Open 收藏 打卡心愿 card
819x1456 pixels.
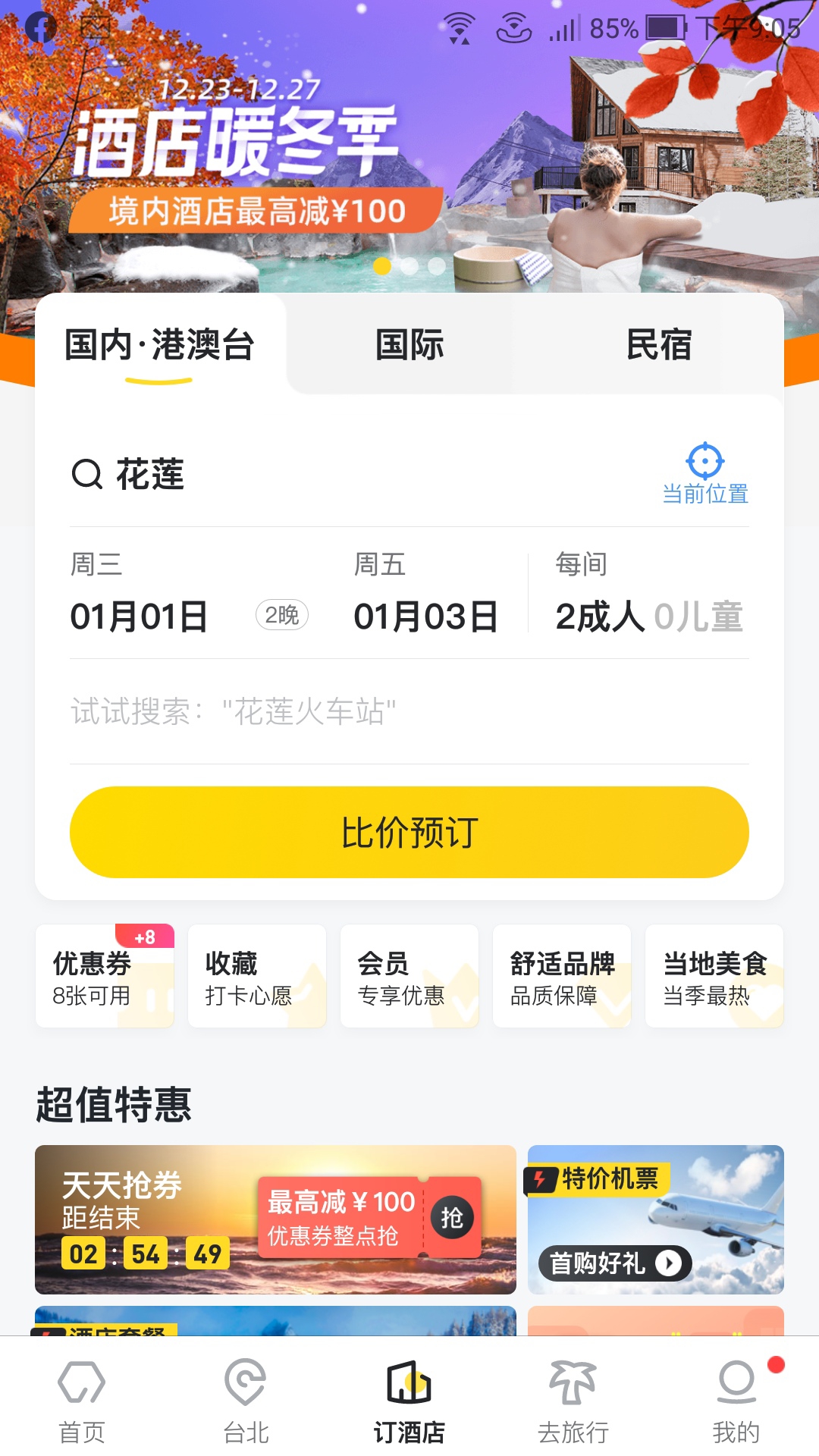tap(257, 976)
